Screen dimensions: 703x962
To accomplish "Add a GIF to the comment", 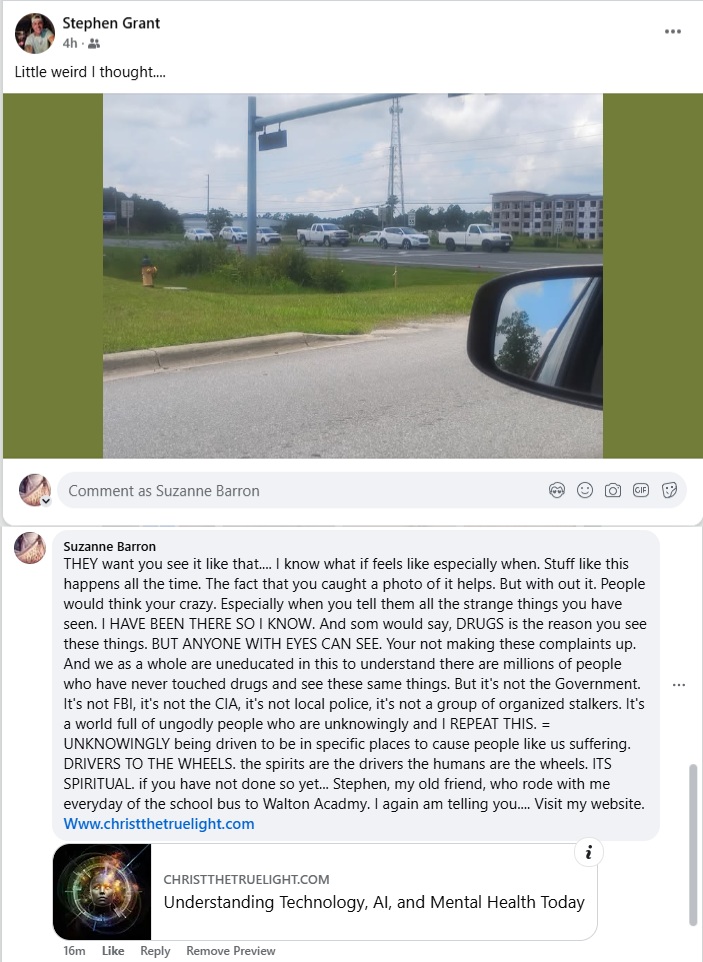I will click(x=641, y=490).
